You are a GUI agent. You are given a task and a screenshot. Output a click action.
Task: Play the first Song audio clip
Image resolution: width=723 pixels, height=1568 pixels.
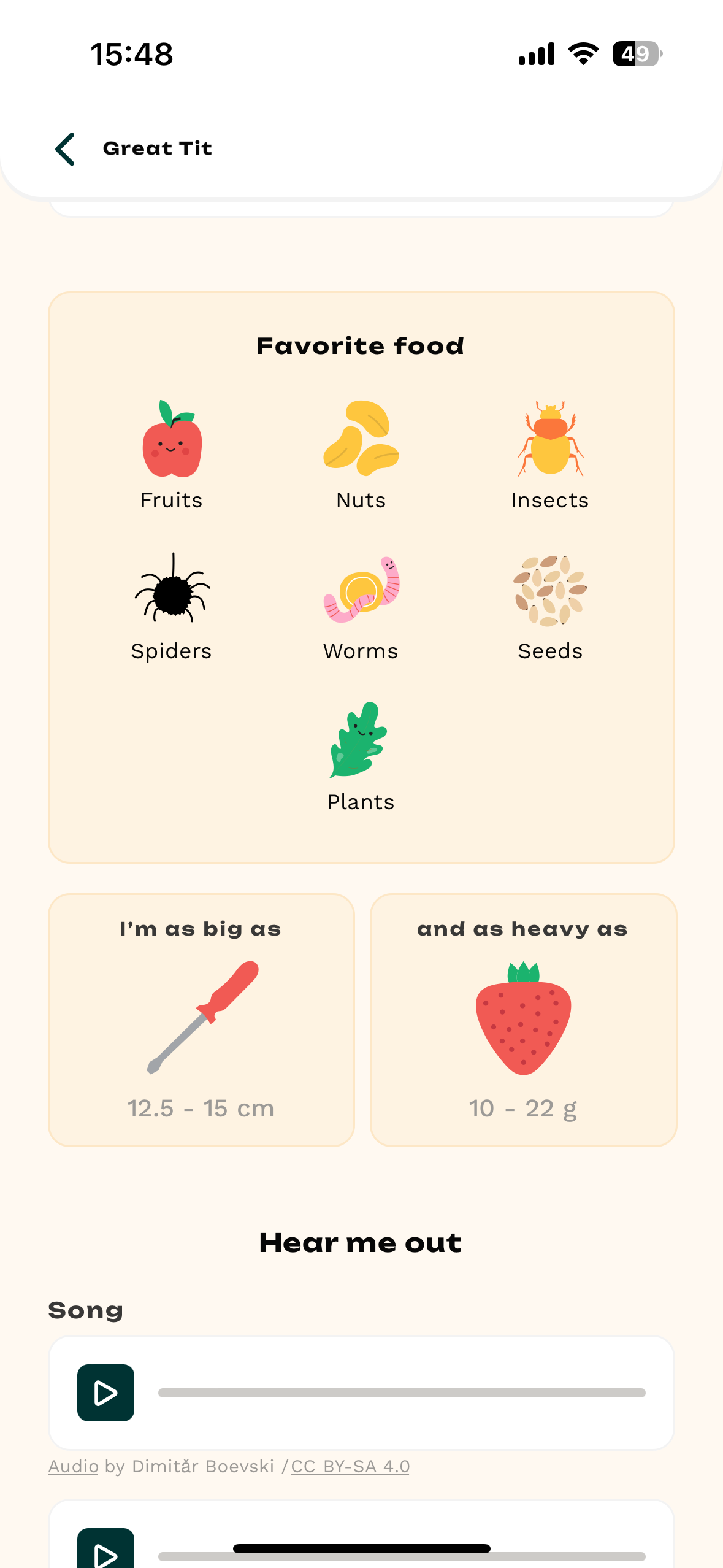pos(105,1393)
